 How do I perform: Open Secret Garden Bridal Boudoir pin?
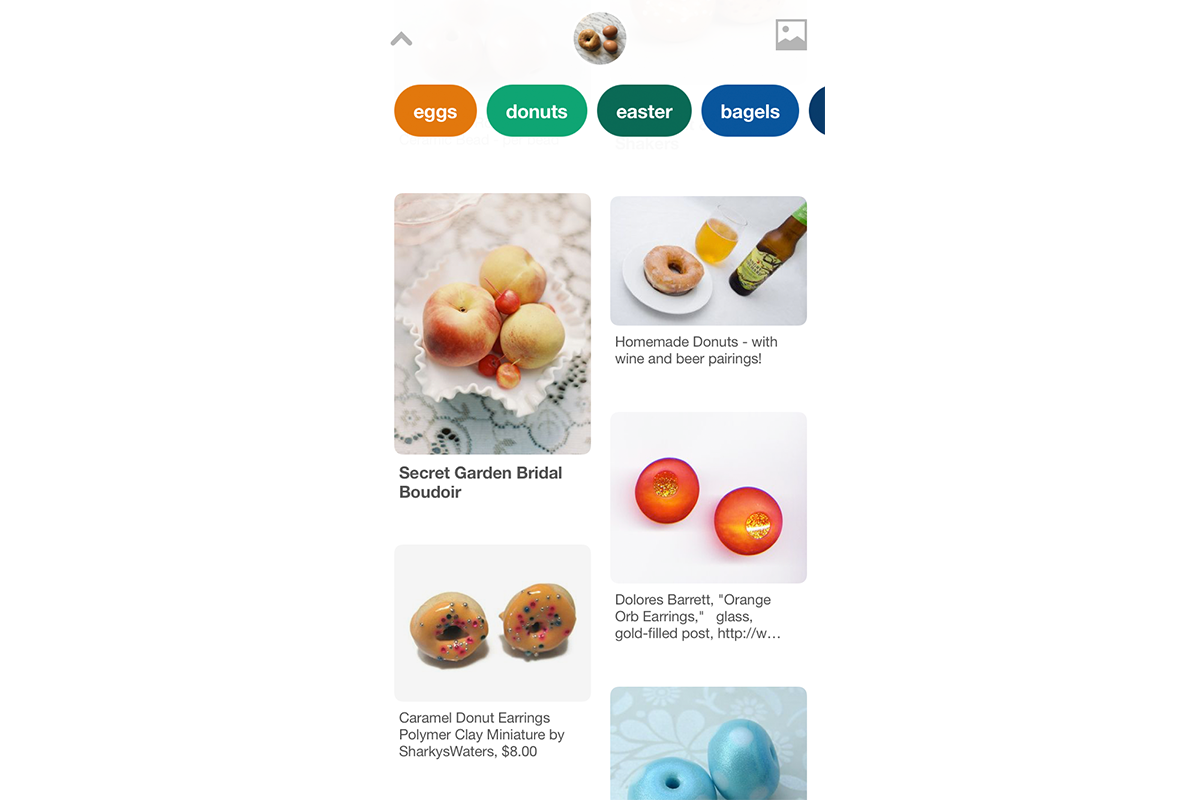point(492,324)
